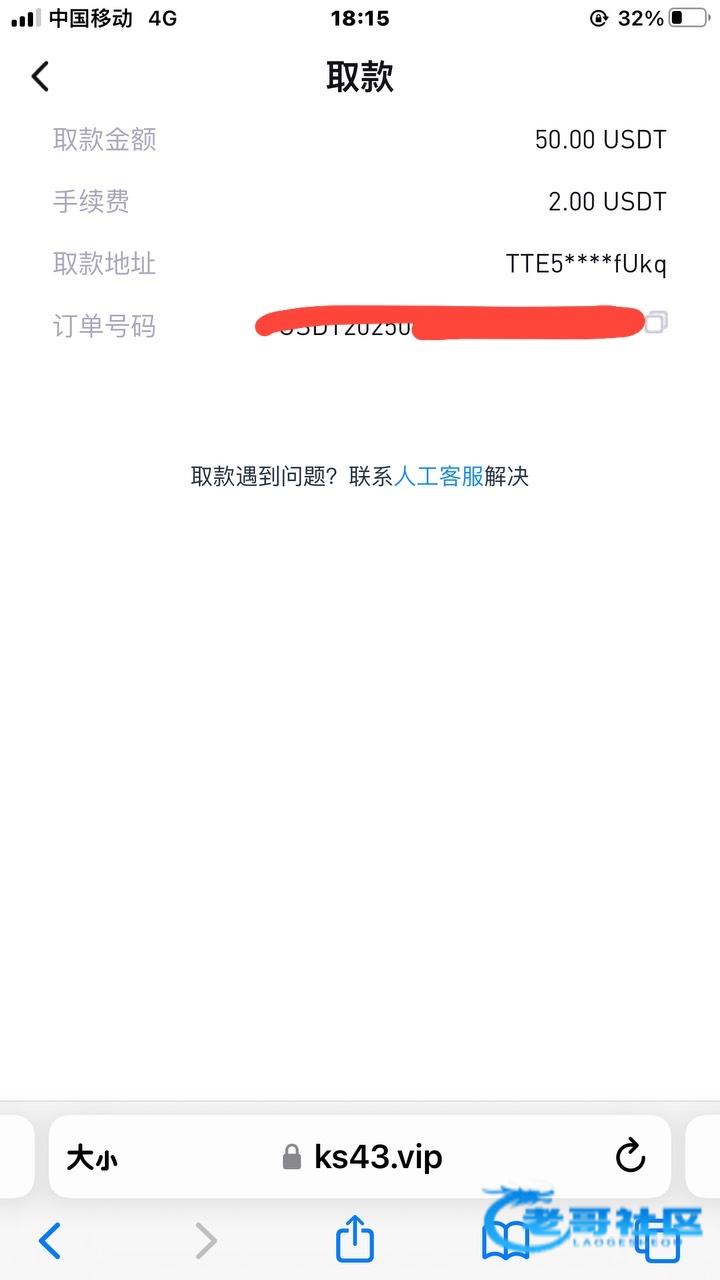Navigate back in Safari toolbar

(50, 1241)
